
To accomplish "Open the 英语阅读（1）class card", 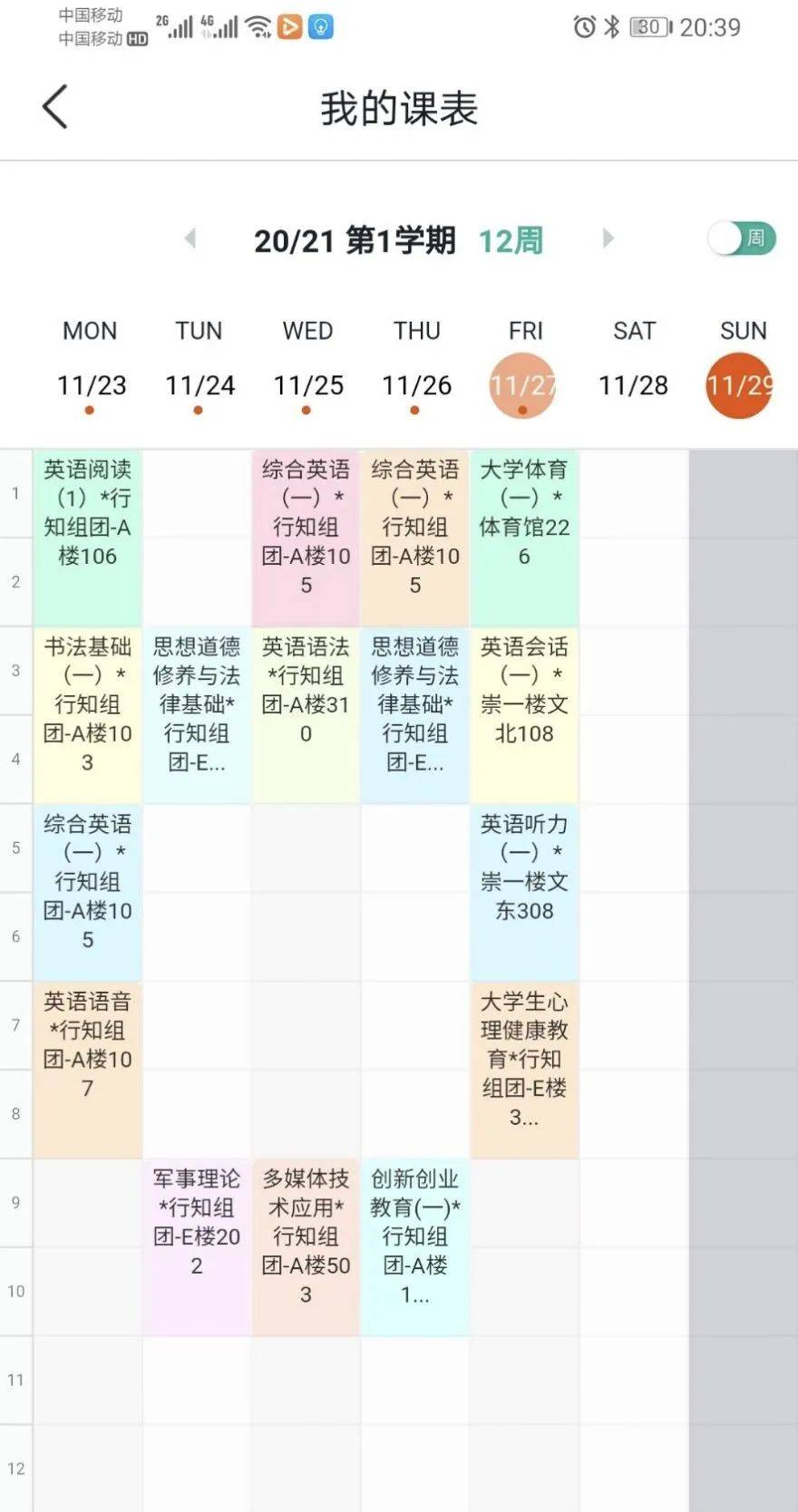I will pyautogui.click(x=88, y=537).
